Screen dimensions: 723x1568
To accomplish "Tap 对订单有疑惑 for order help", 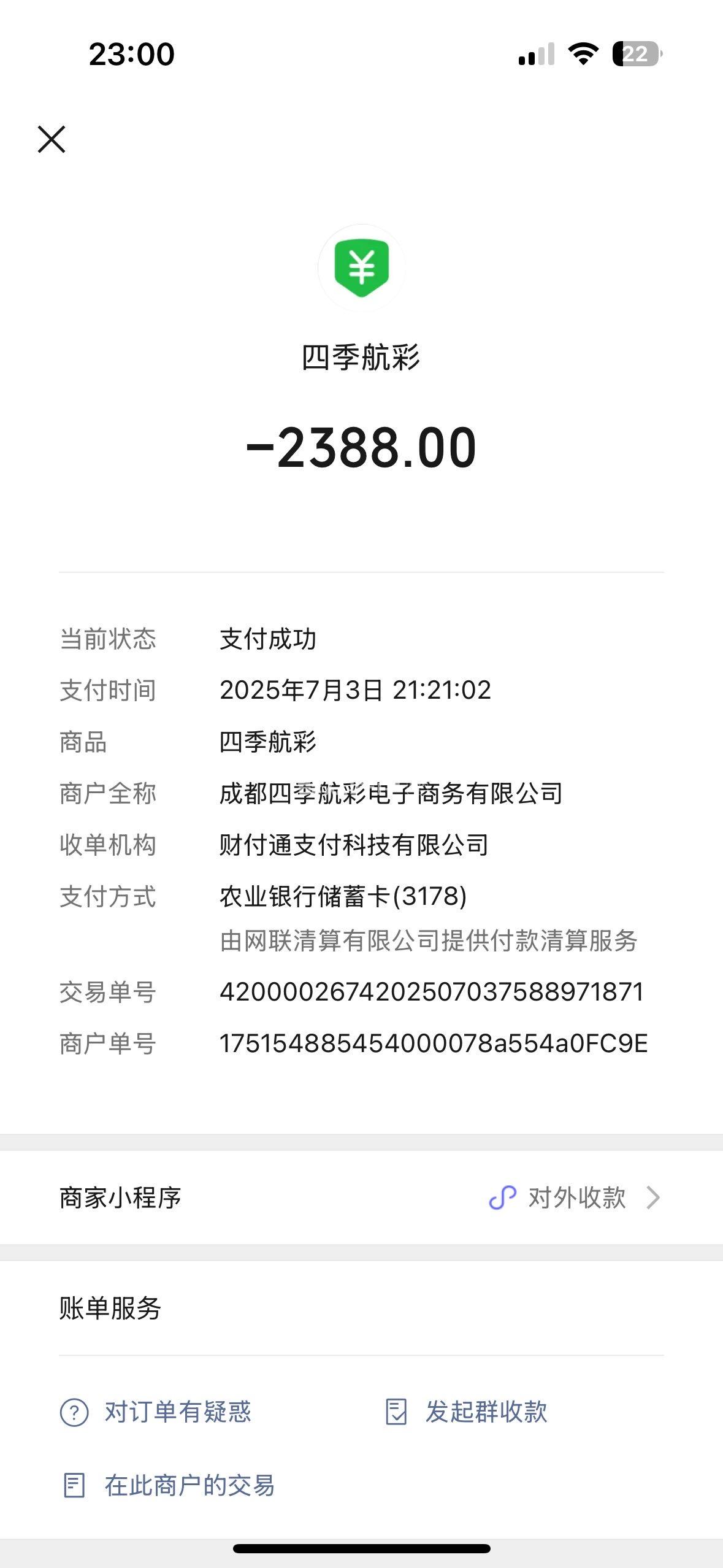I will 156,1412.
